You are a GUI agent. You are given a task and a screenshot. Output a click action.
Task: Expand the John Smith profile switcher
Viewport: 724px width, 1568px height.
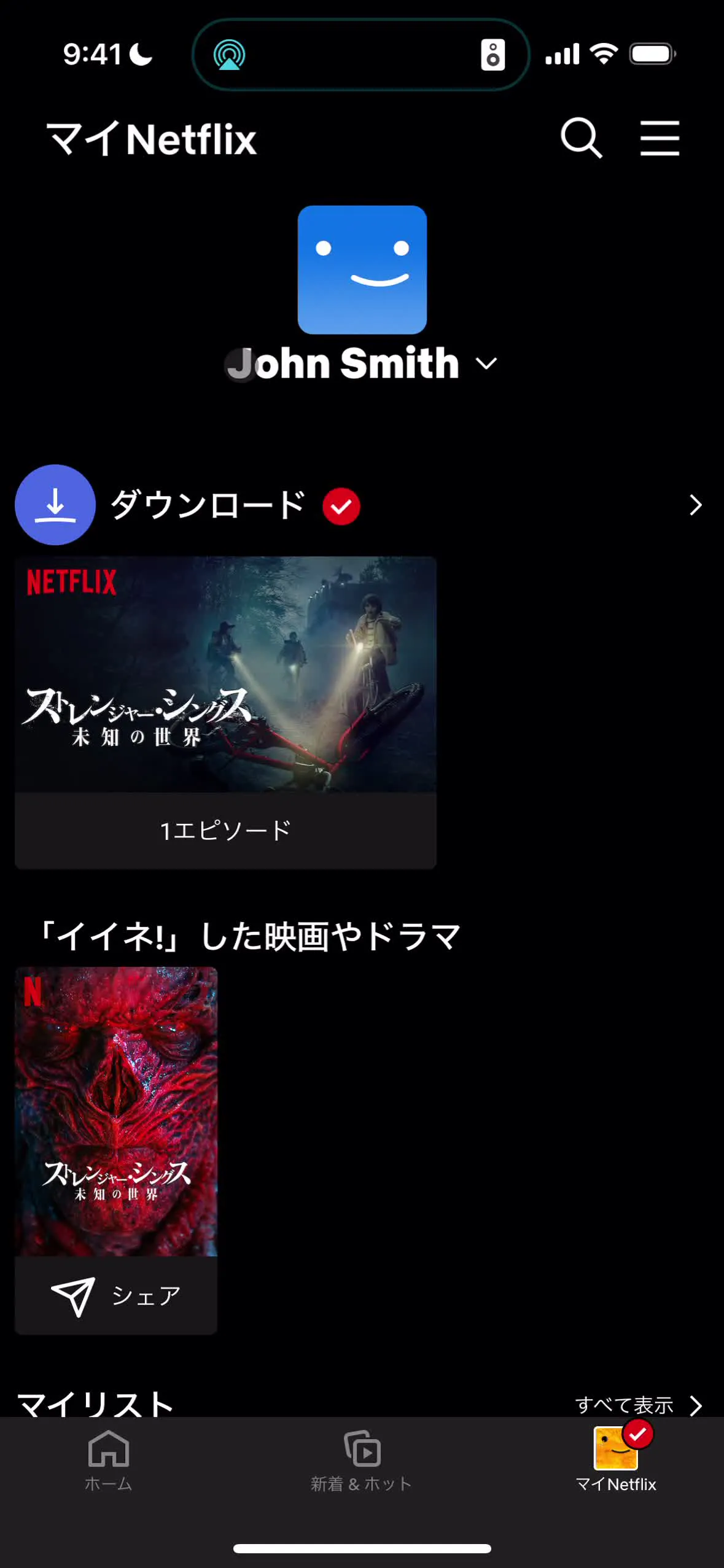point(362,363)
